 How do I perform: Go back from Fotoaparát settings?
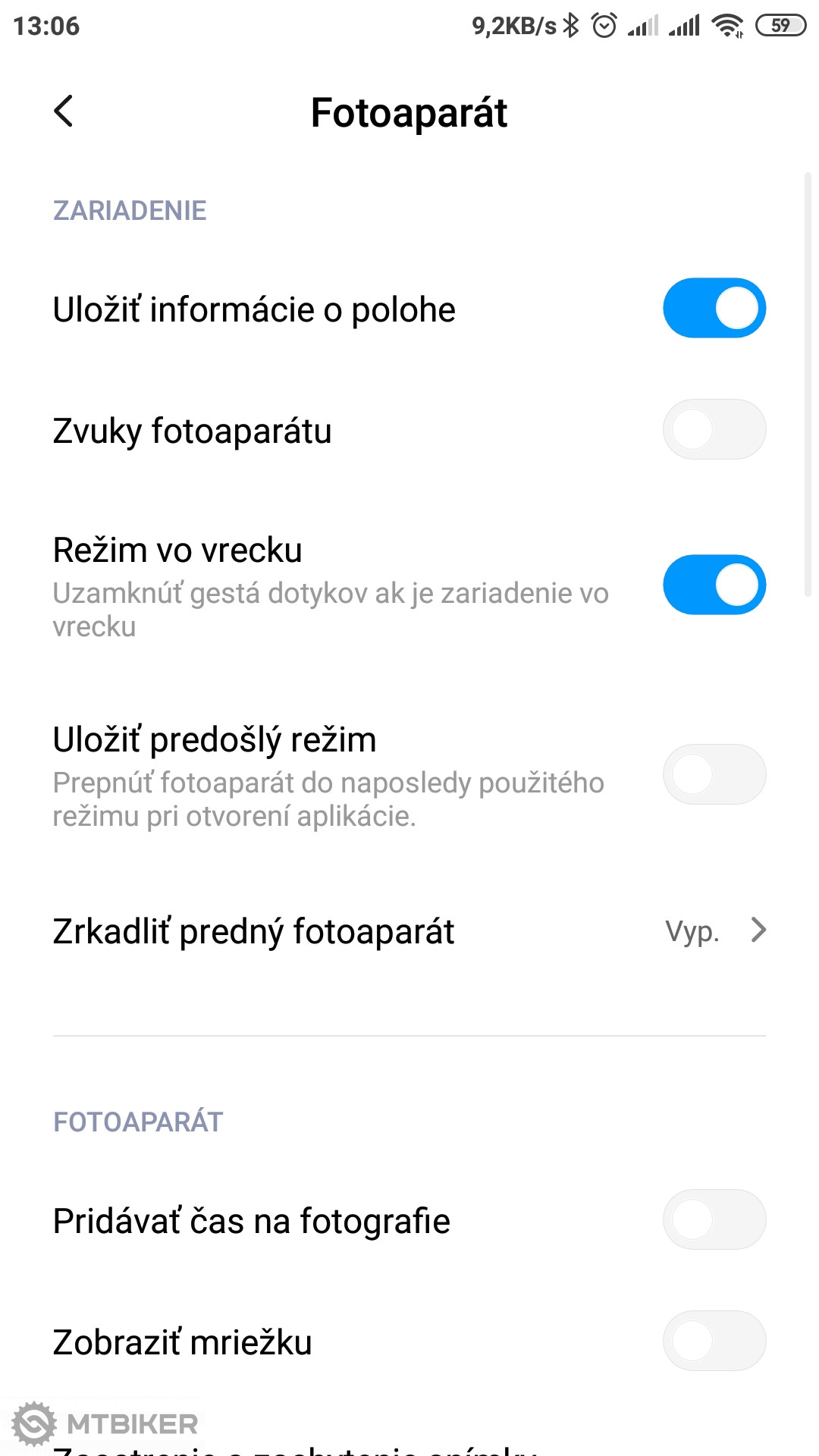point(64,111)
